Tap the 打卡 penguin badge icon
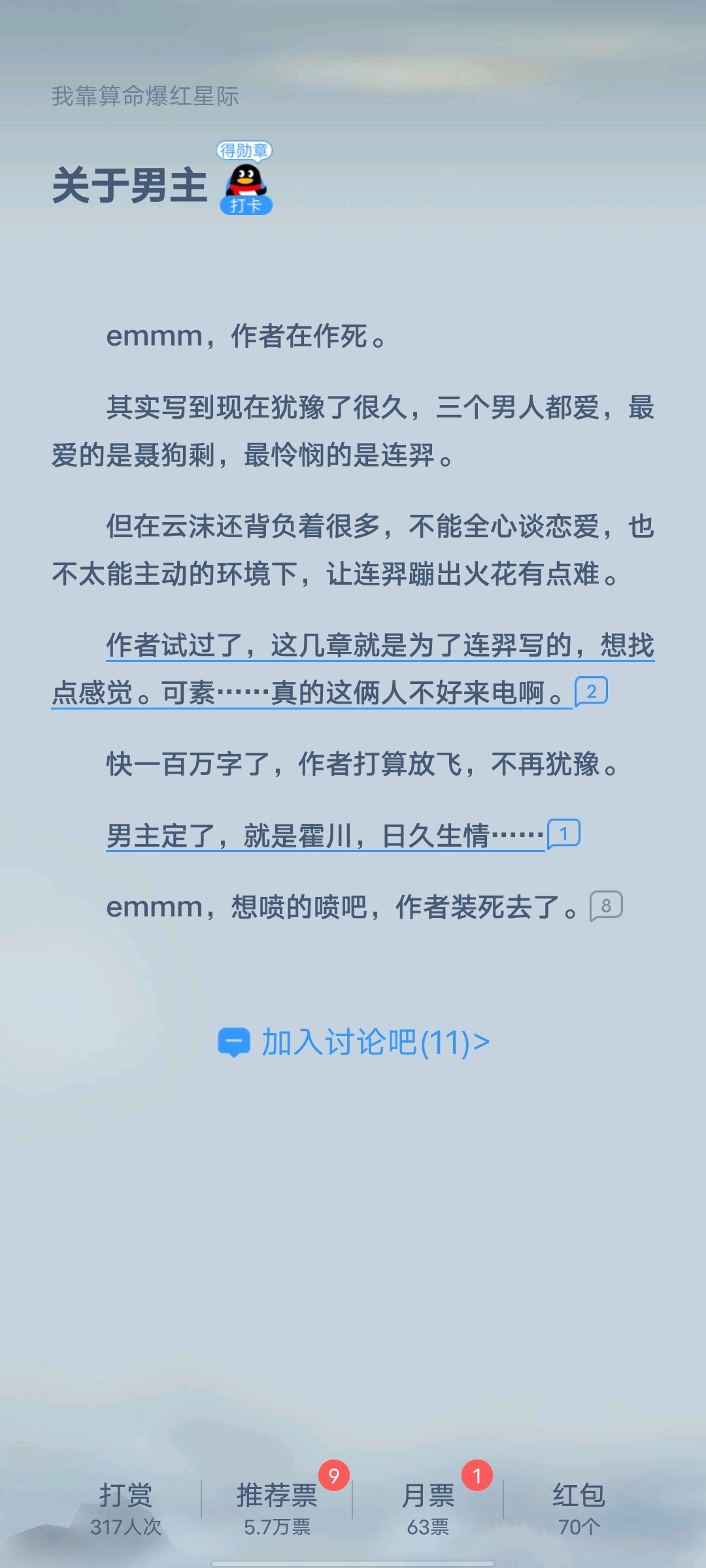This screenshot has width=706, height=1568. [245, 178]
